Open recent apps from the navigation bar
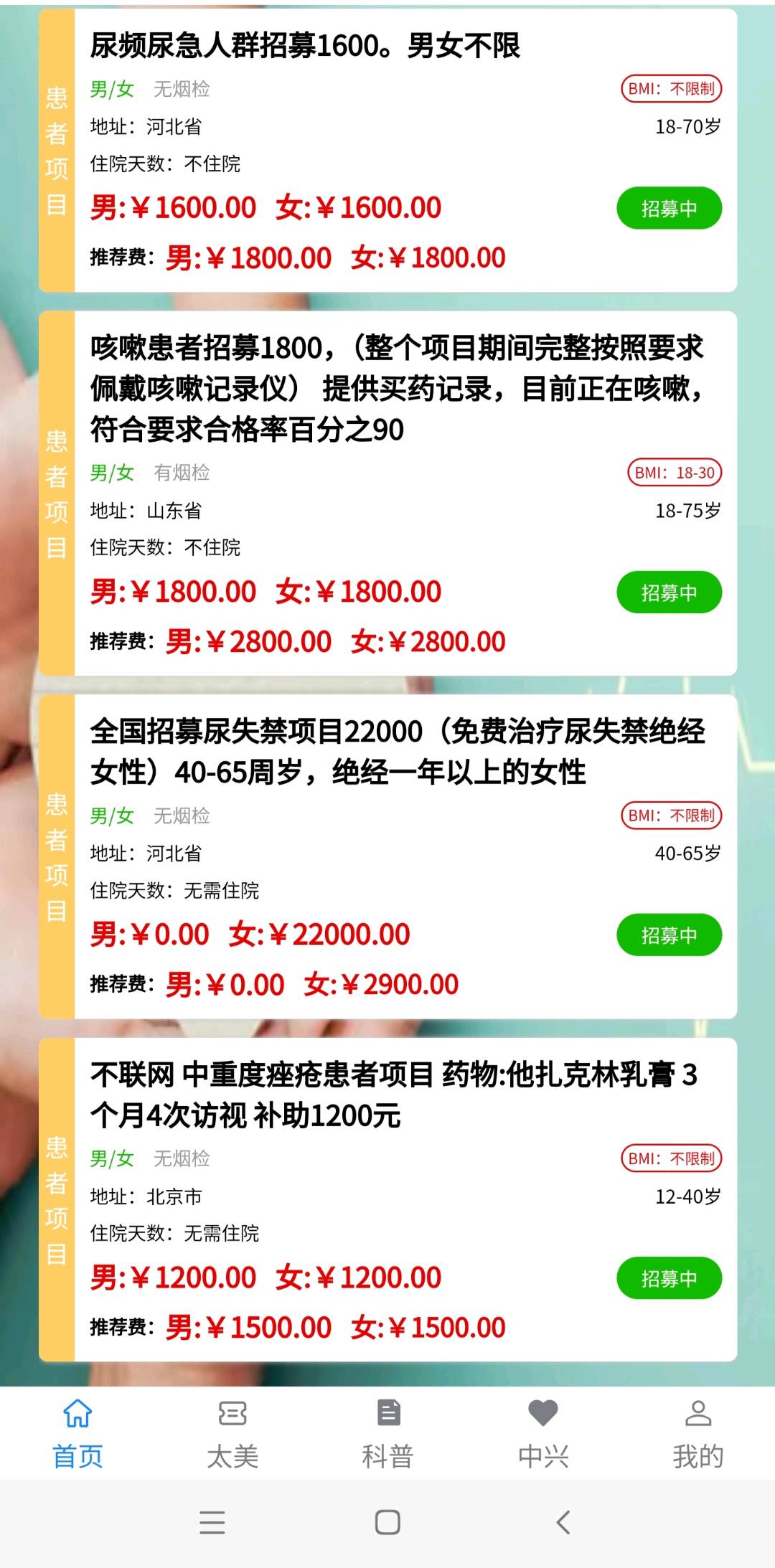This screenshot has height=1568, width=775. 212,1522
